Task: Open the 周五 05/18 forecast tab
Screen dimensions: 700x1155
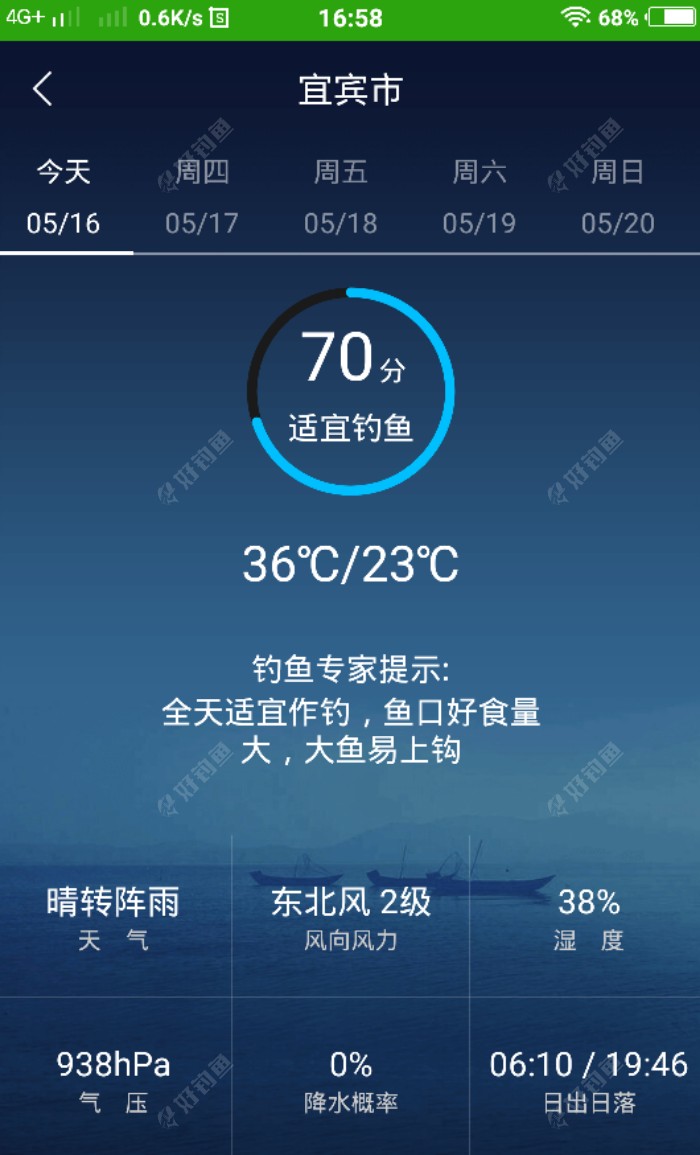Action: (341, 197)
